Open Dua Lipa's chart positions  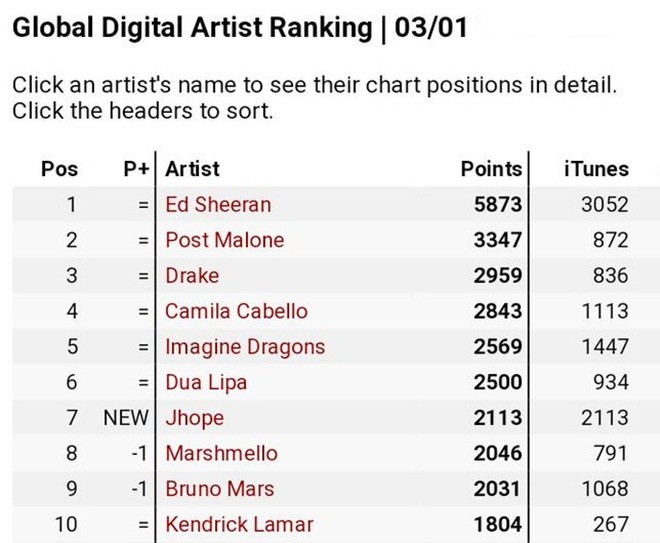[206, 382]
